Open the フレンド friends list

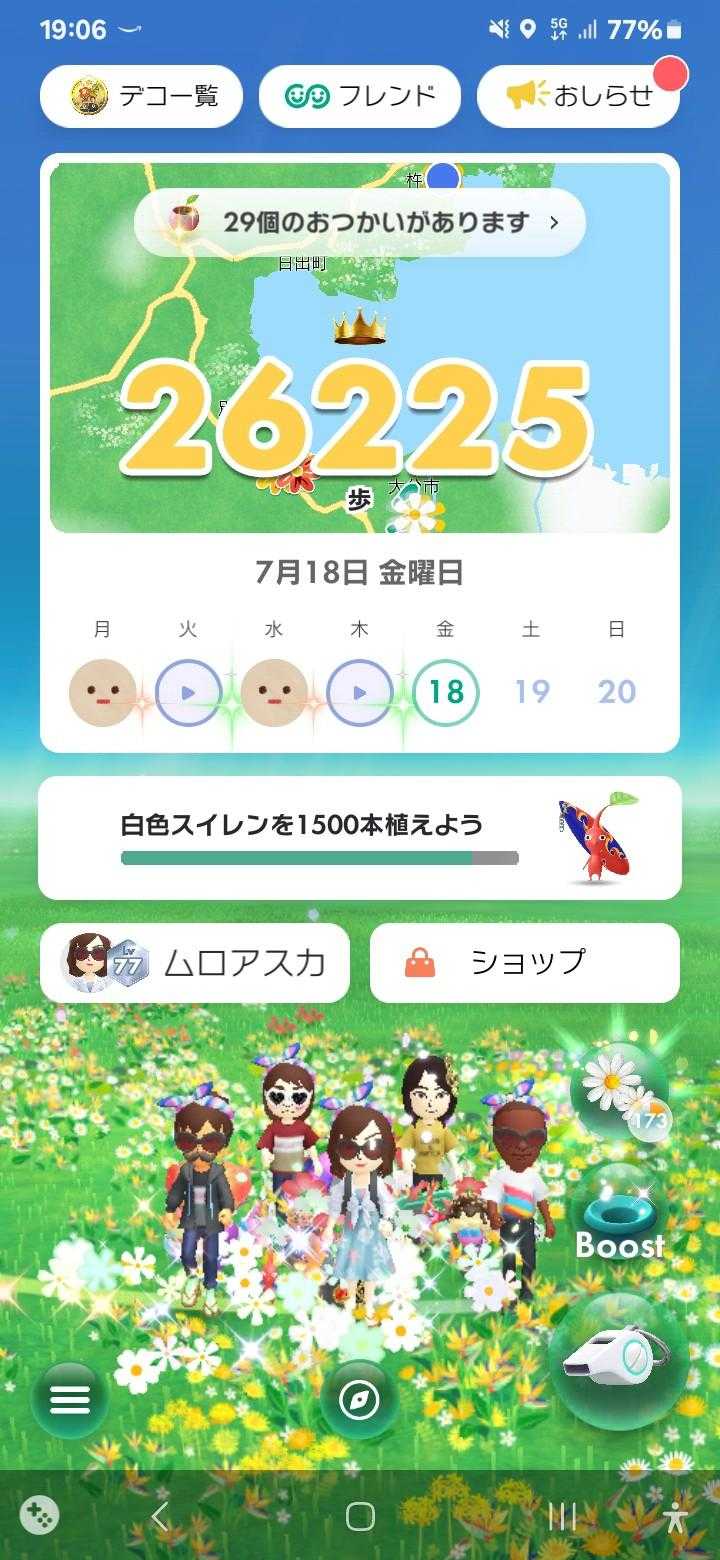tap(360, 96)
